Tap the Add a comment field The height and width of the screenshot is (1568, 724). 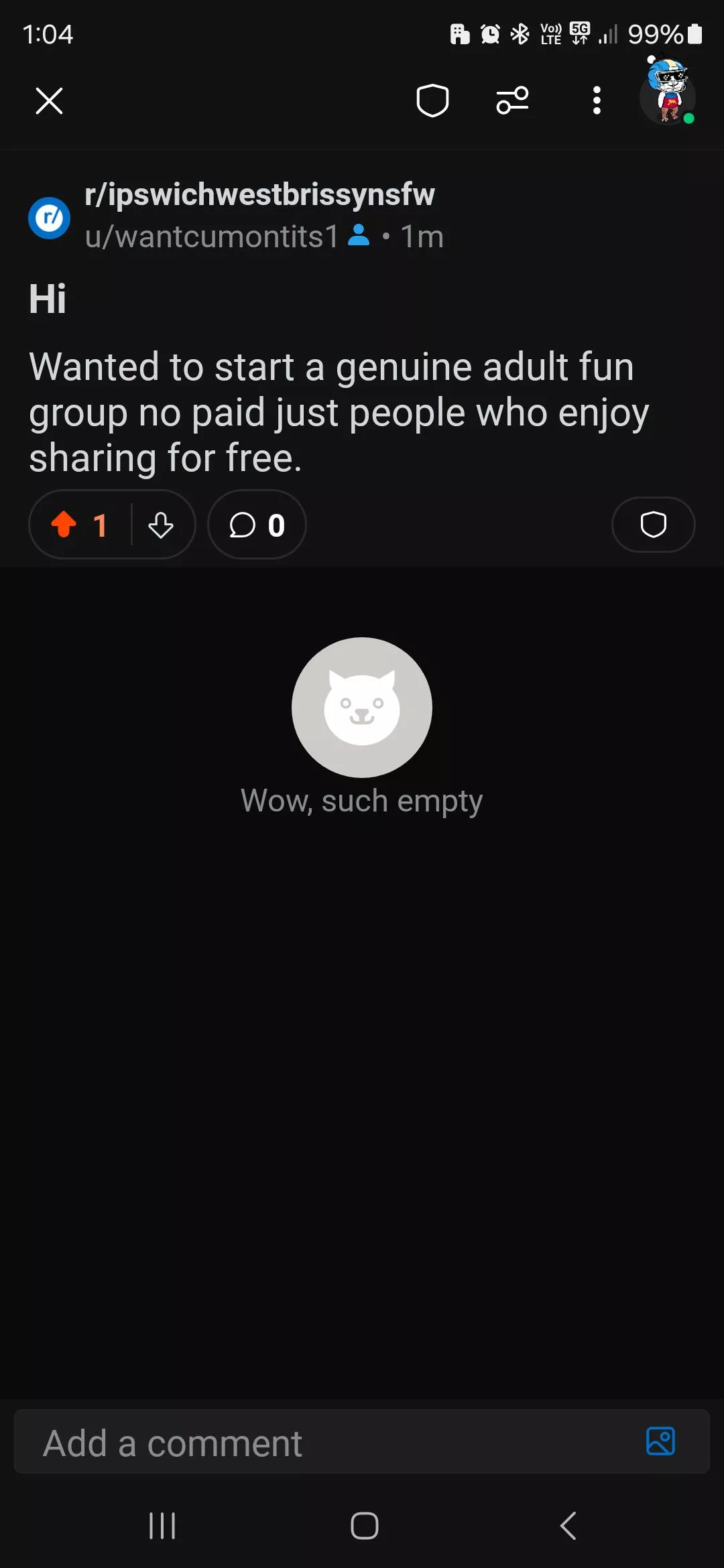(322, 1442)
